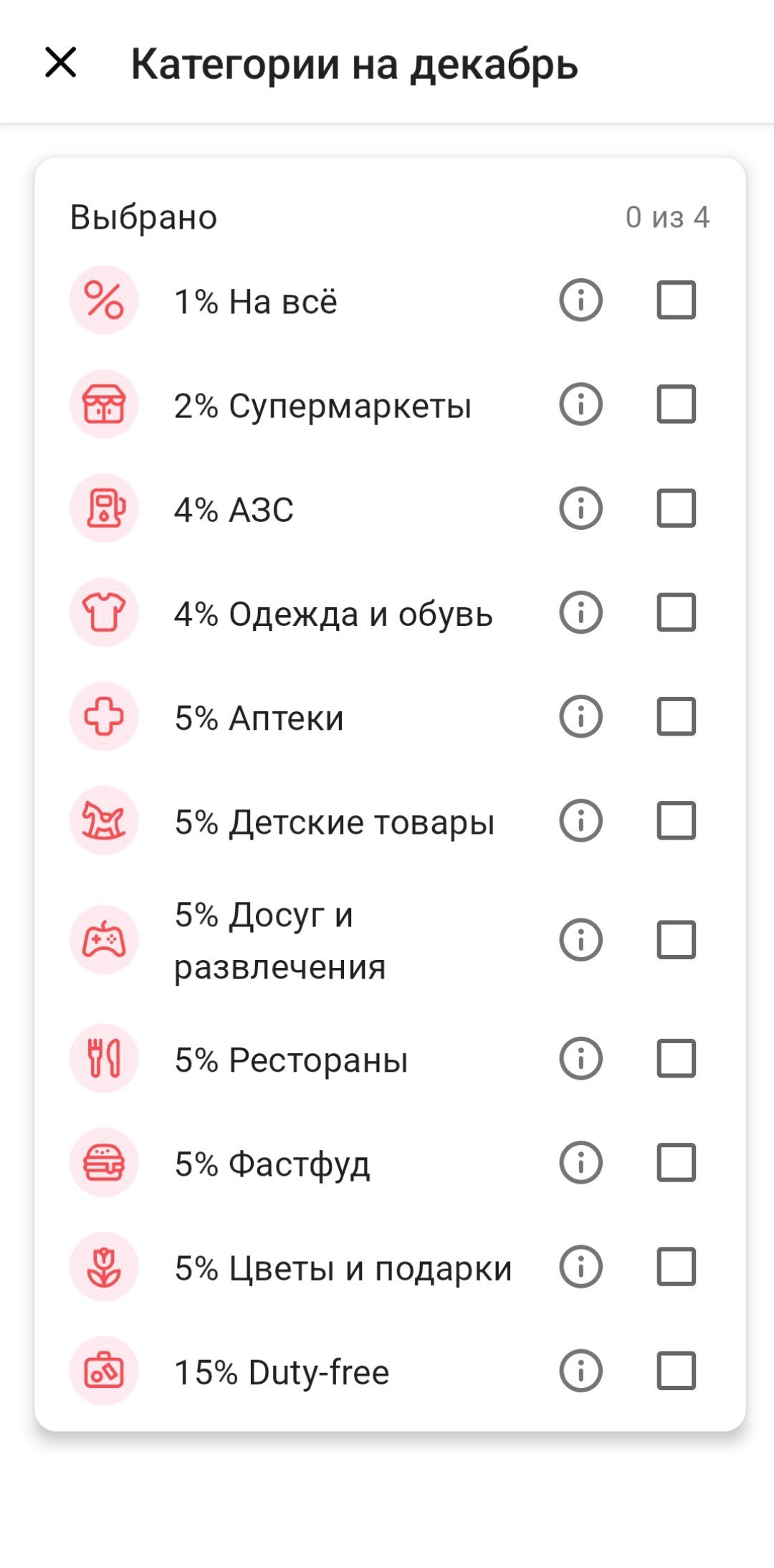Check the 15% Duty-free checkbox
The height and width of the screenshot is (1568, 774).
tap(676, 1371)
